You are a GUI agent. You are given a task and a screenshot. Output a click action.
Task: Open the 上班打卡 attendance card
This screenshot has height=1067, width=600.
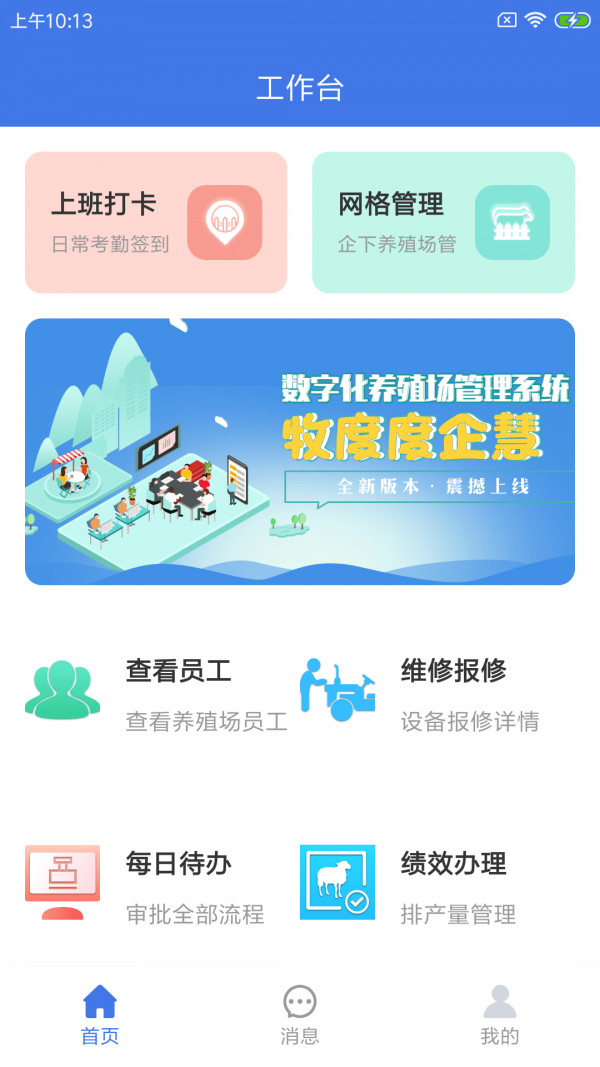pos(156,222)
